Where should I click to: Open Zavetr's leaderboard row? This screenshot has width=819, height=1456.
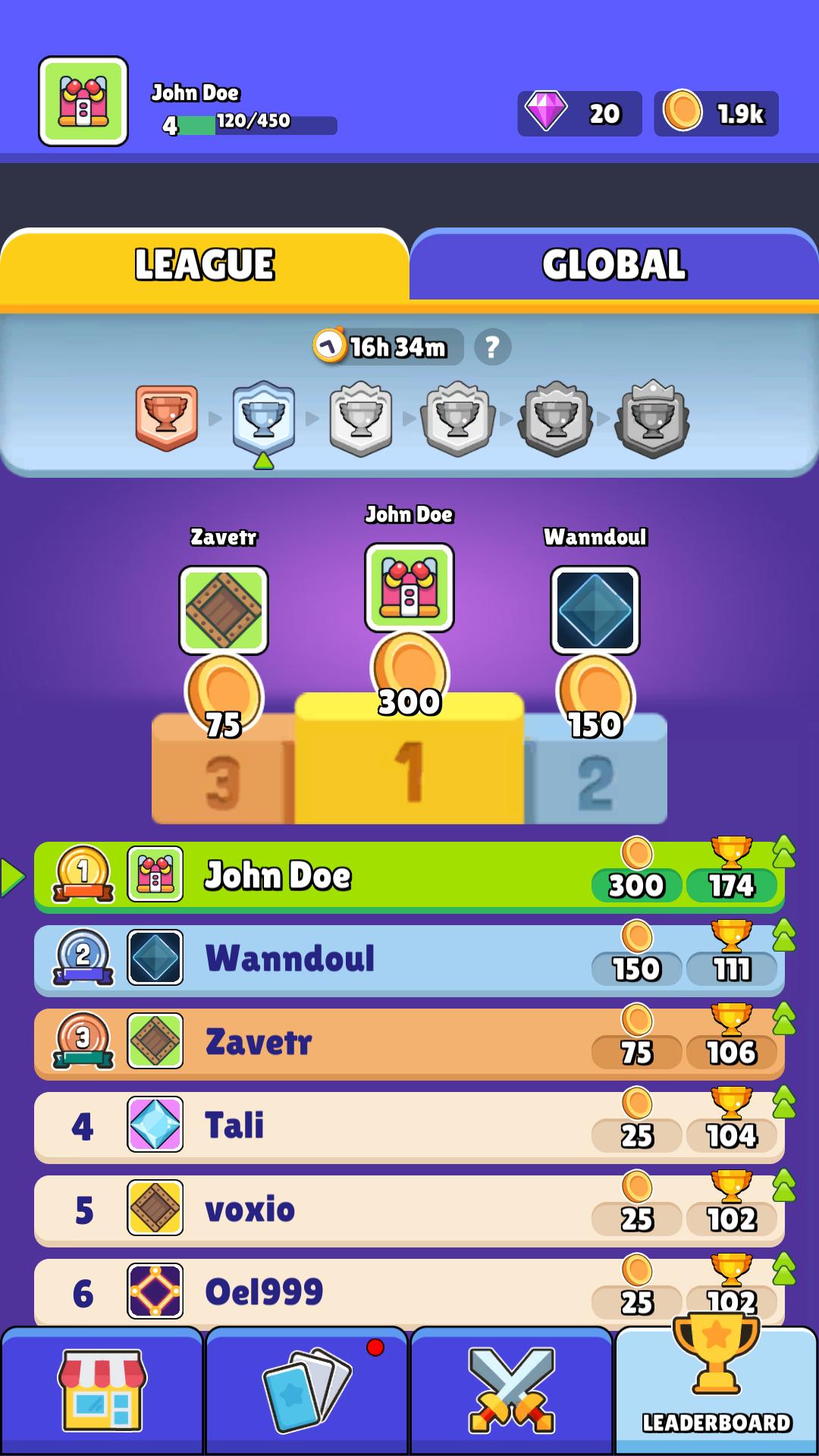pyautogui.click(x=409, y=1043)
